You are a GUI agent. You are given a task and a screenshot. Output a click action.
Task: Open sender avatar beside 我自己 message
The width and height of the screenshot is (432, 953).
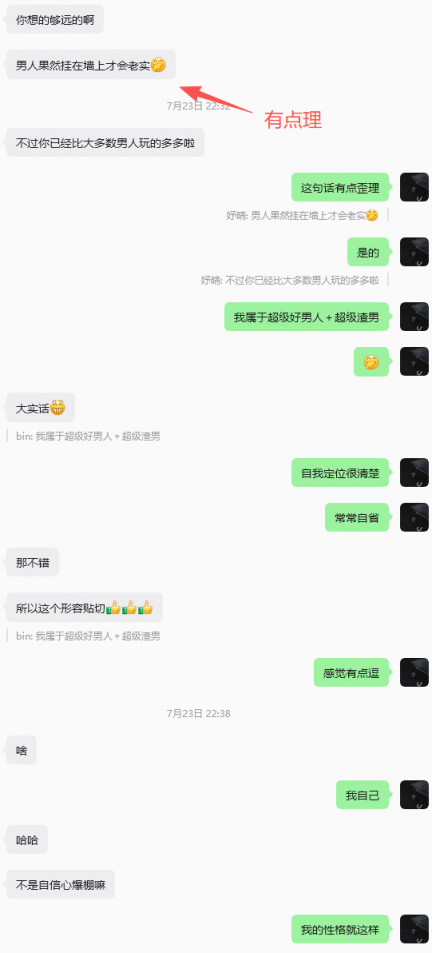[x=414, y=794]
